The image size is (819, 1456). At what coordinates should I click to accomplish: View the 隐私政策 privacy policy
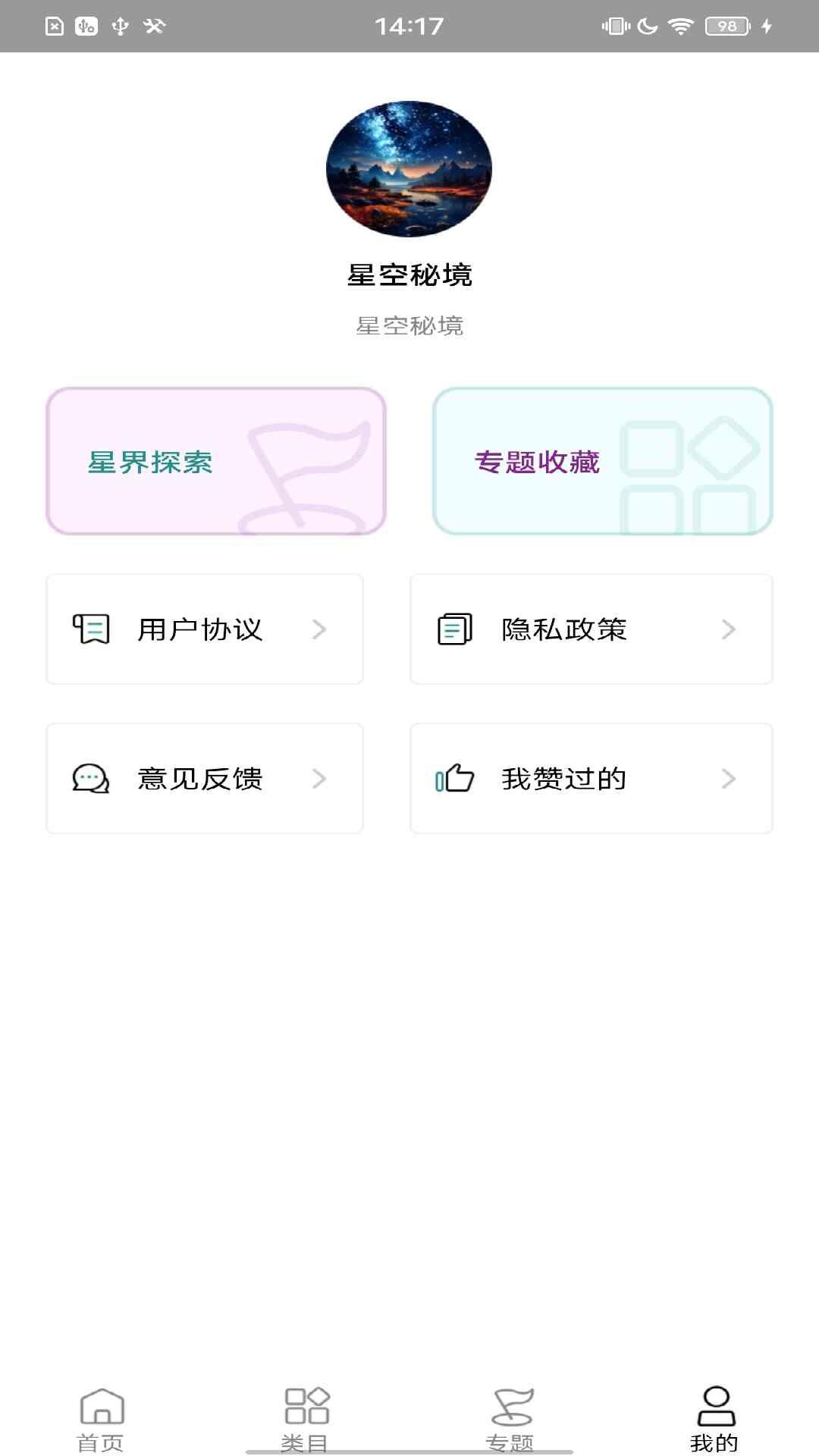(591, 629)
